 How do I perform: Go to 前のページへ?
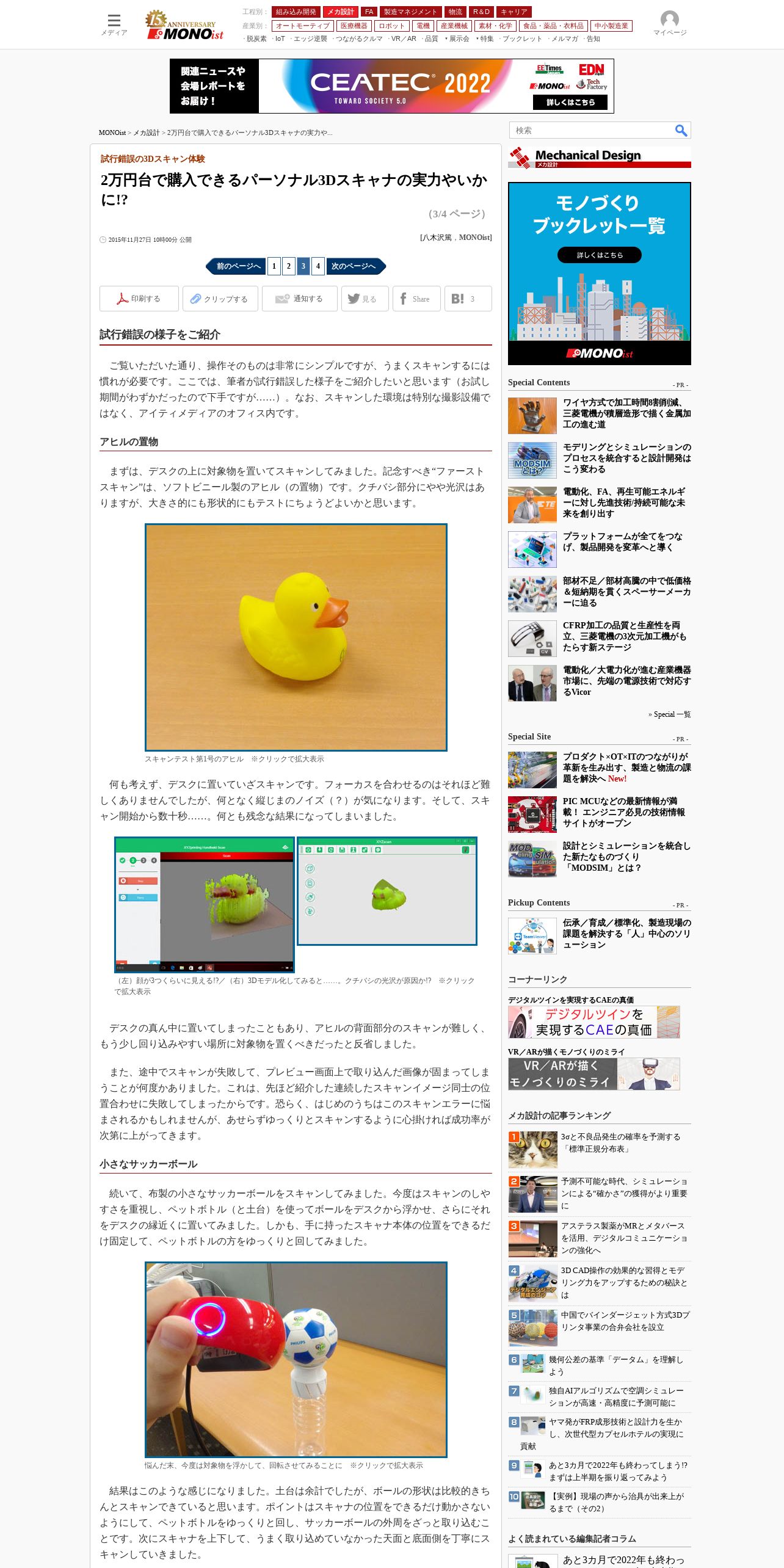point(236,266)
